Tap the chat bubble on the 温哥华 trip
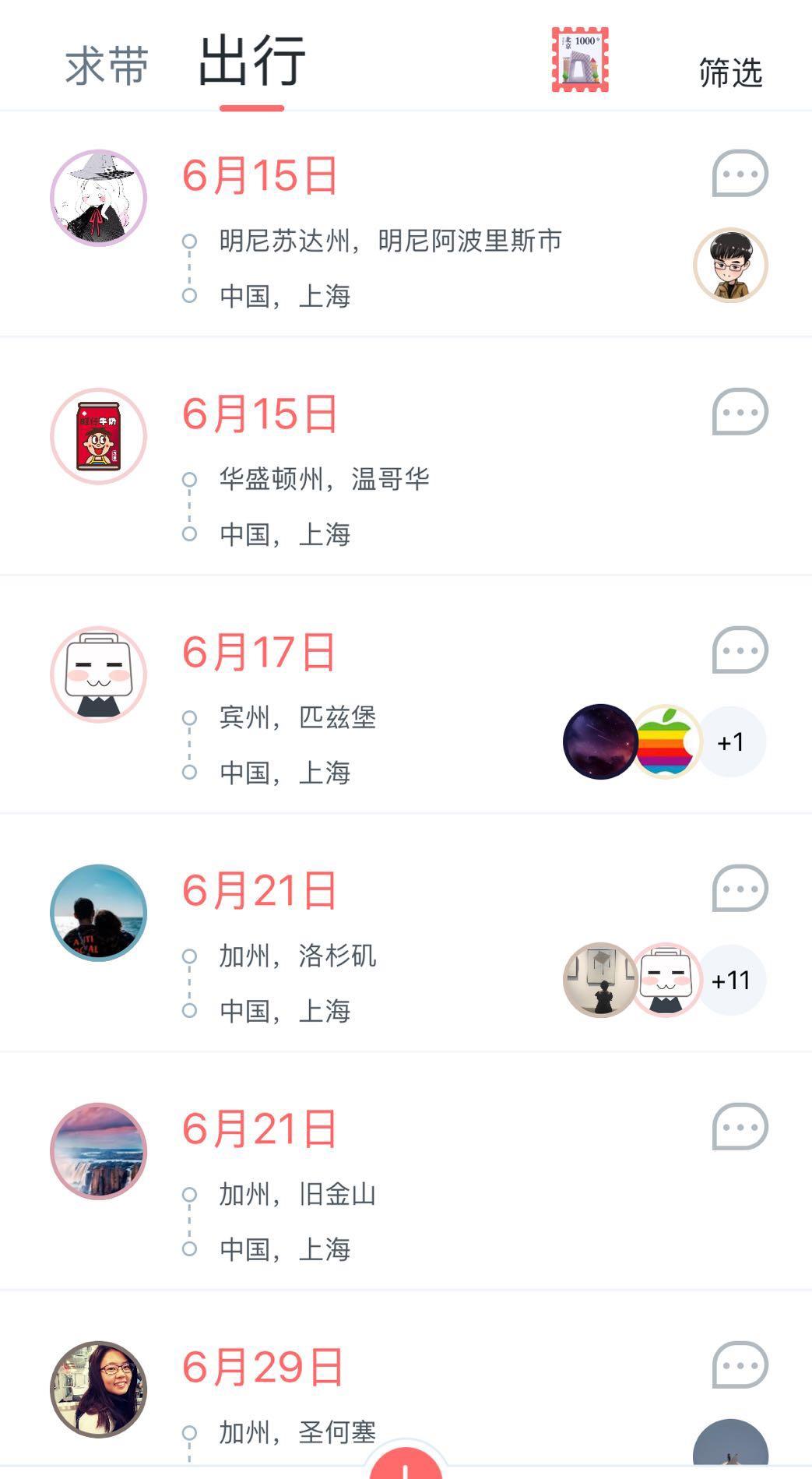 pos(740,412)
